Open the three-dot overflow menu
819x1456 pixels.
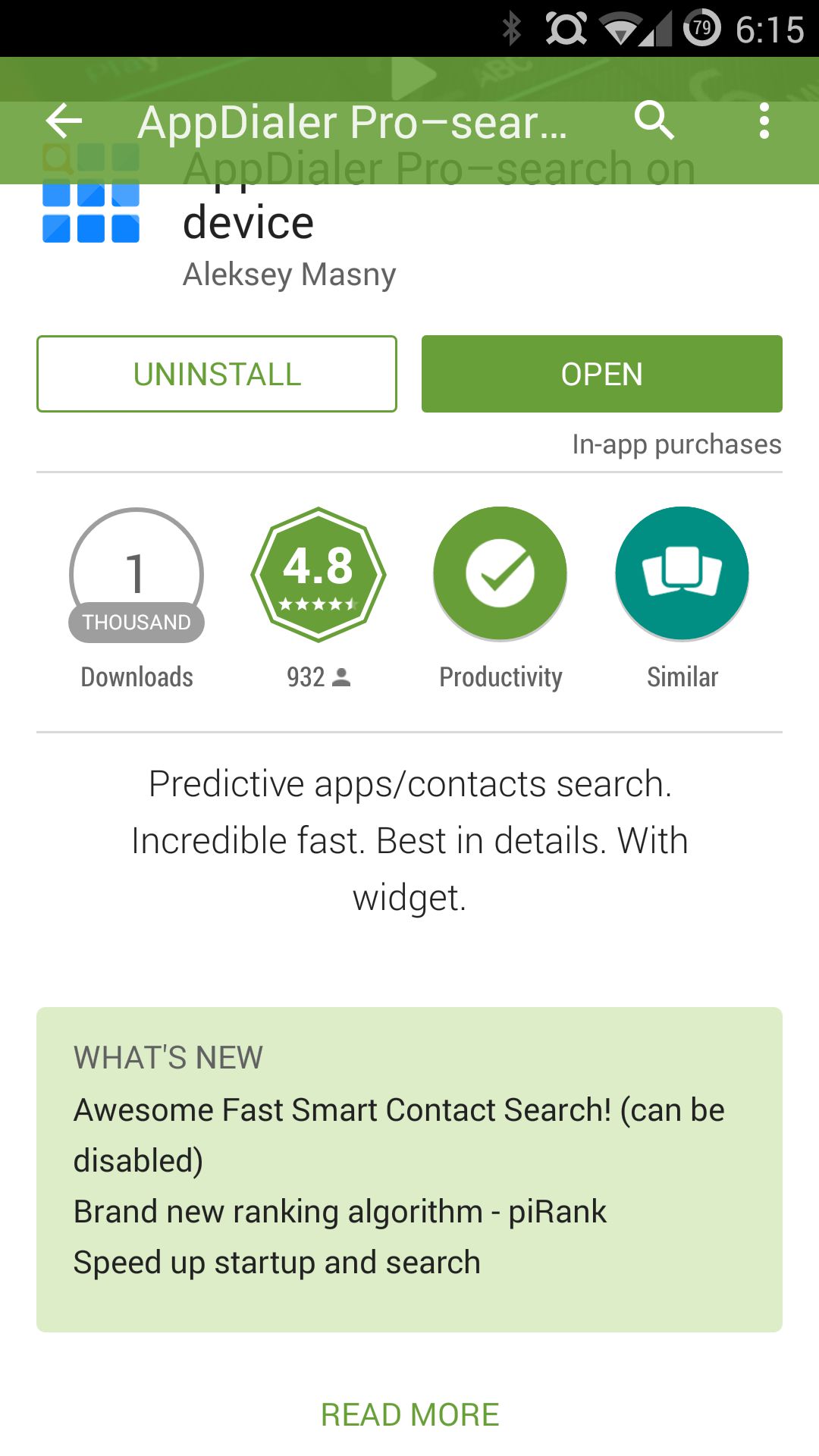click(764, 121)
